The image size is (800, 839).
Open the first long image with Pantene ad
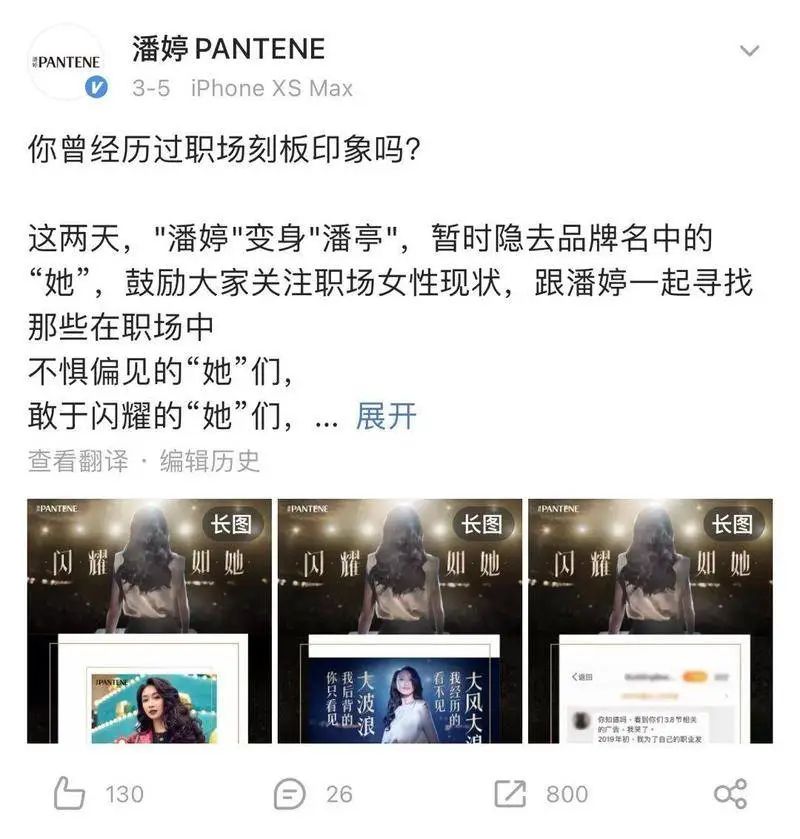tap(149, 621)
